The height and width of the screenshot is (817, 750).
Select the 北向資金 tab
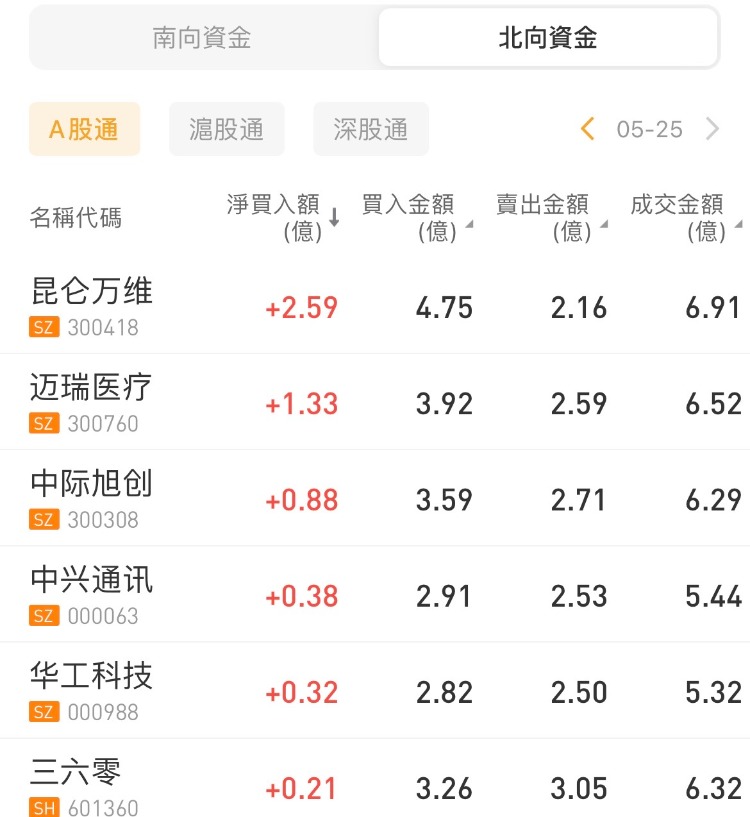coord(548,39)
